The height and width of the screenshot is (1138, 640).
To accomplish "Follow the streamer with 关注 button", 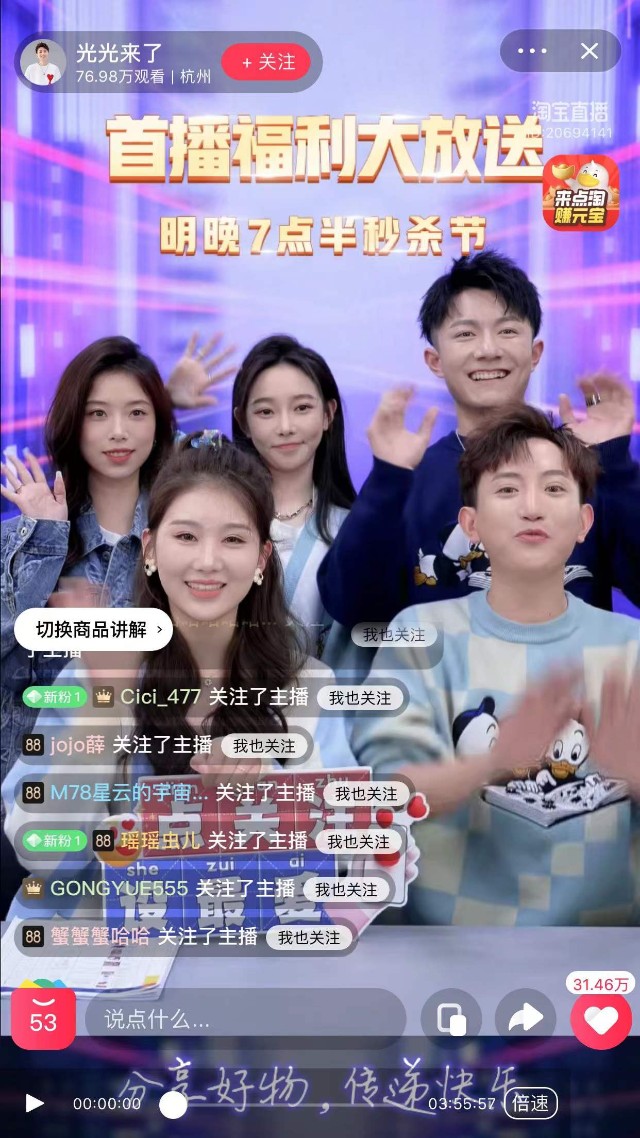I will click(266, 62).
